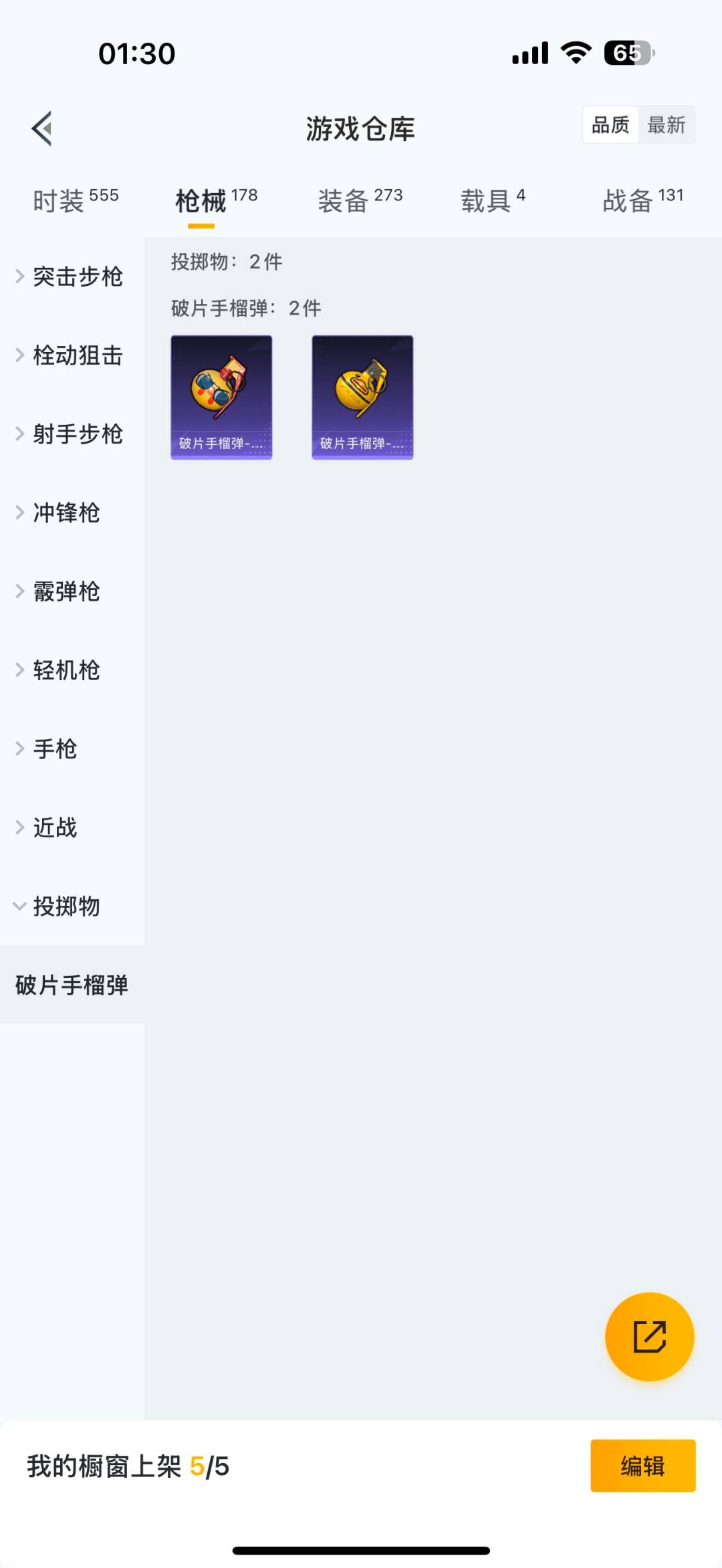Image resolution: width=722 pixels, height=1568 pixels.
Task: Open the yellow grenade skin thumbnail
Action: (x=362, y=398)
